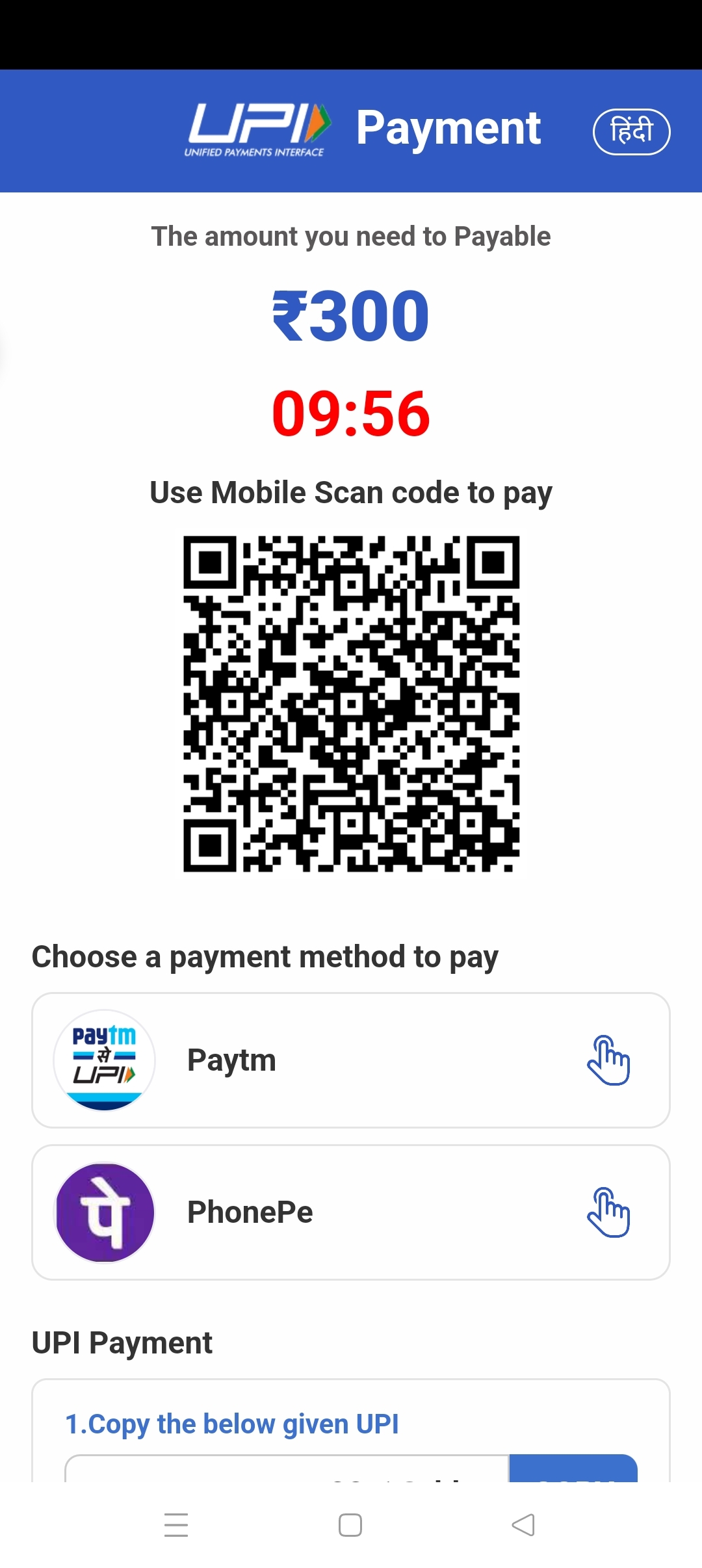702x1568 pixels.
Task: Switch language to Hindi
Action: coord(631,131)
